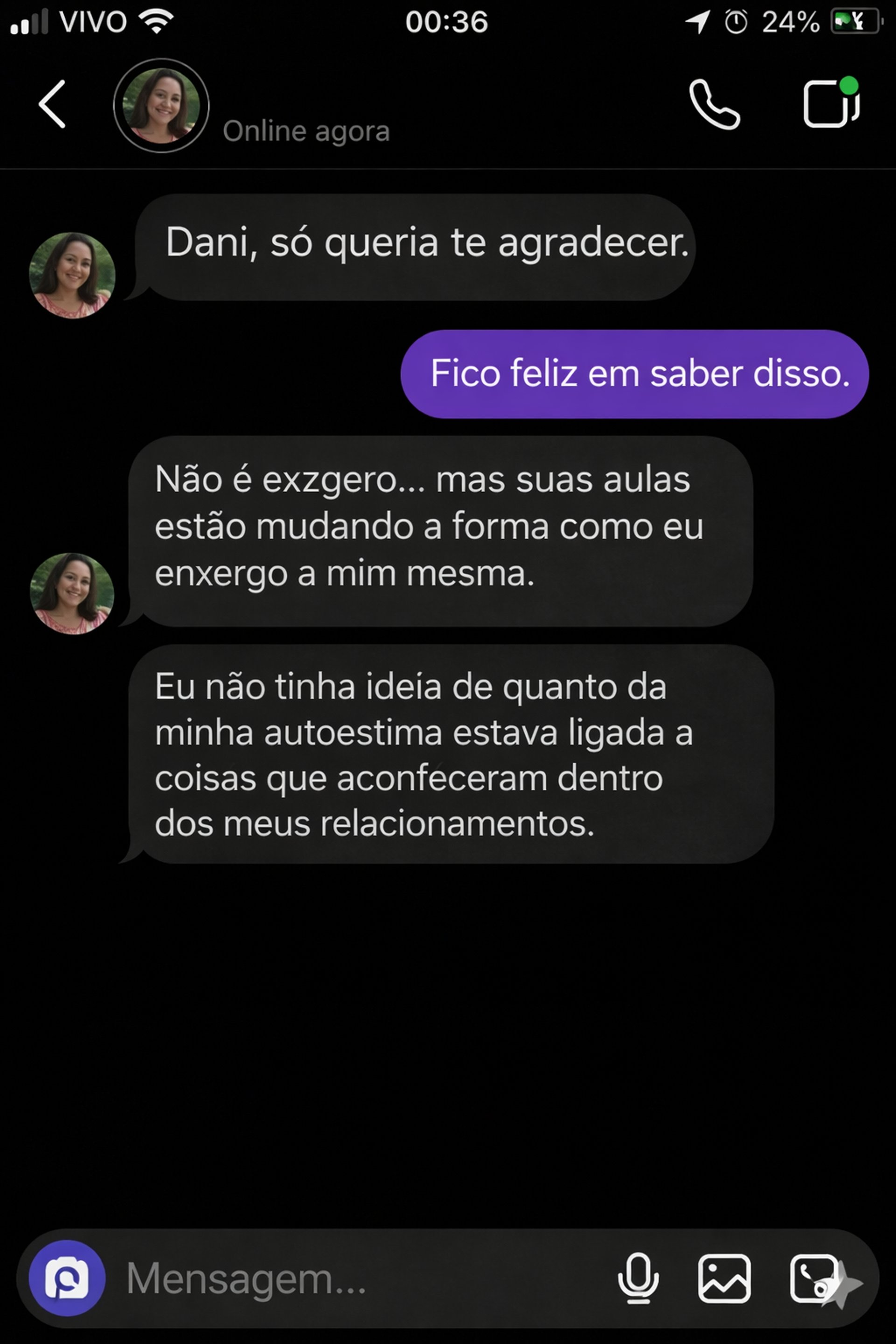The width and height of the screenshot is (896, 1344).
Task: Start a video call
Action: [x=830, y=103]
